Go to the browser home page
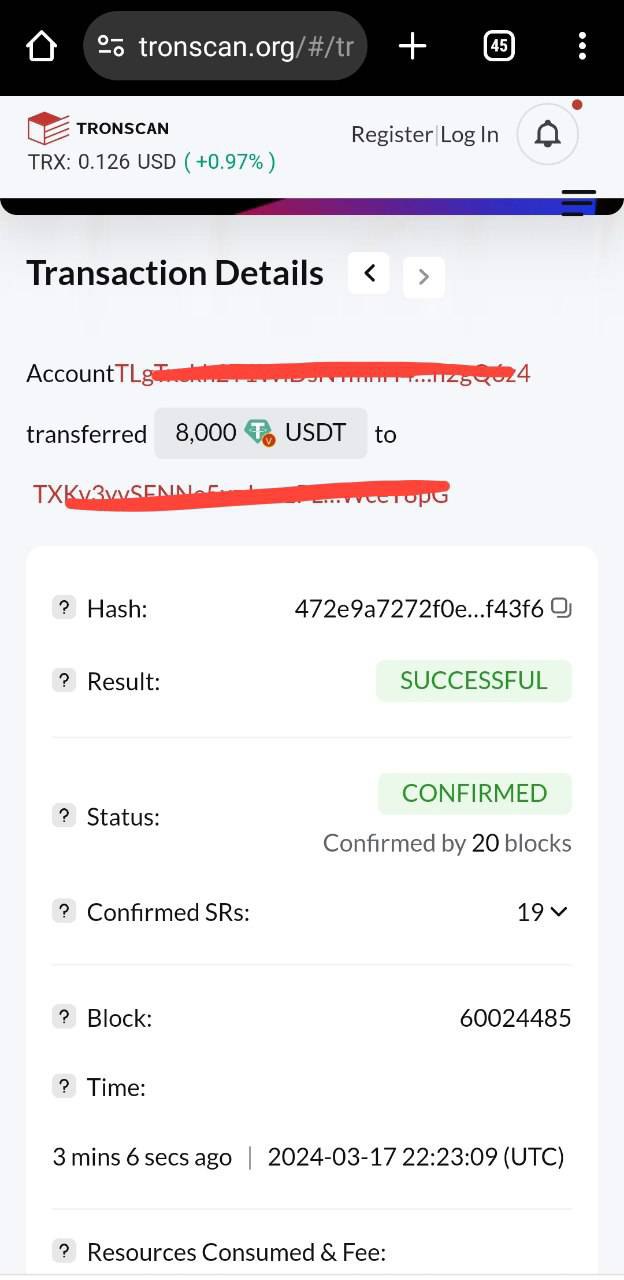 [x=41, y=46]
